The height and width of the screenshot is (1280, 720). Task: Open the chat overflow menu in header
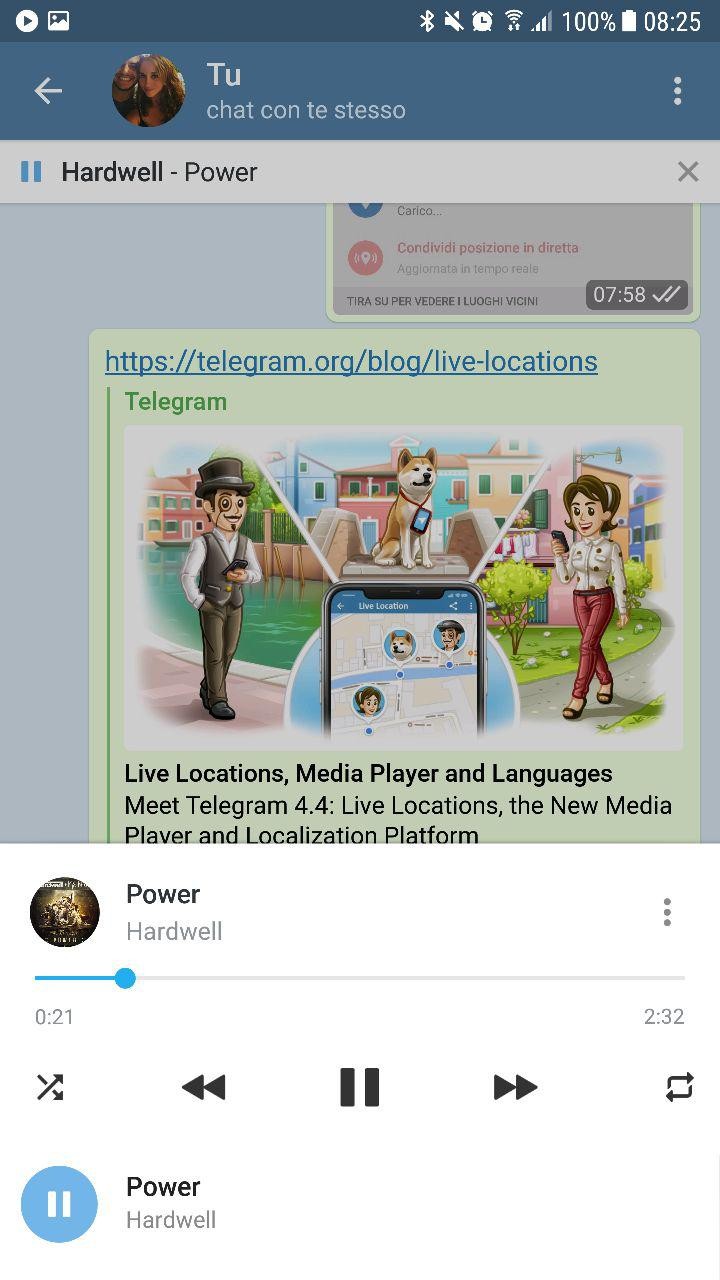tap(677, 91)
